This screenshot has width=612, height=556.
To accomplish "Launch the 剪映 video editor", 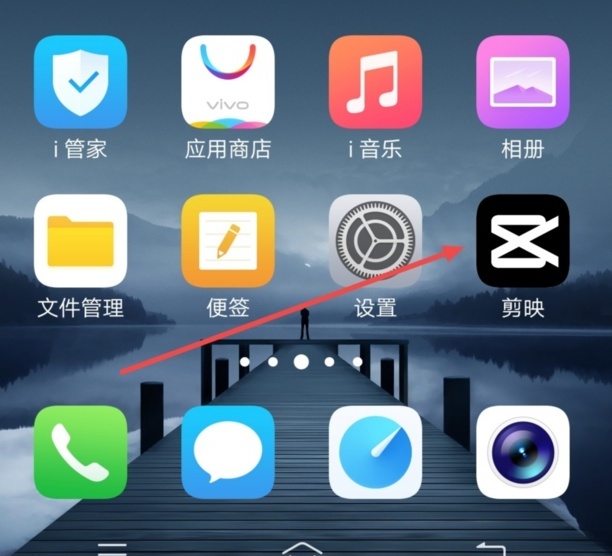I will (x=522, y=241).
